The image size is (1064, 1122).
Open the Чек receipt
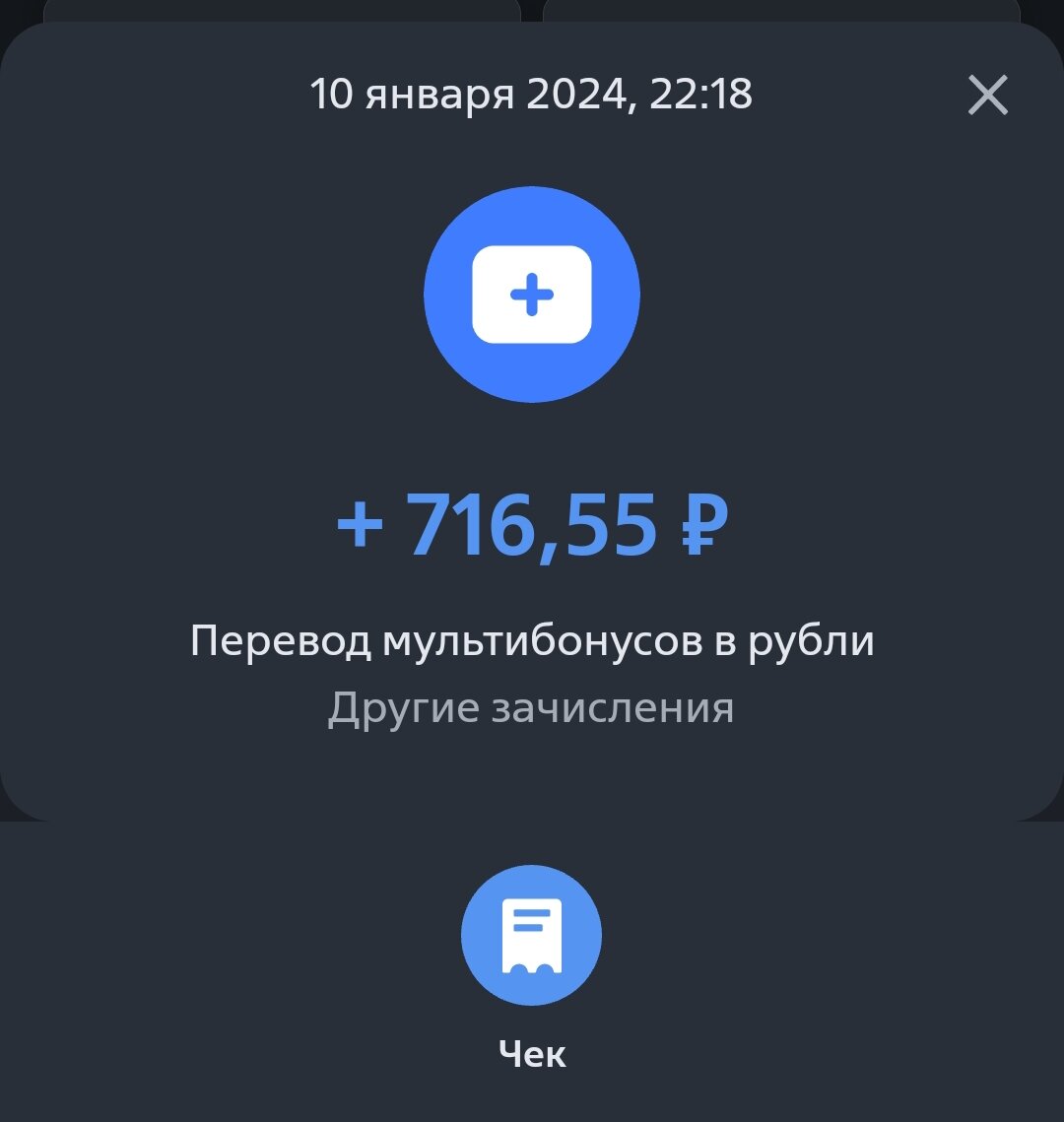531,935
